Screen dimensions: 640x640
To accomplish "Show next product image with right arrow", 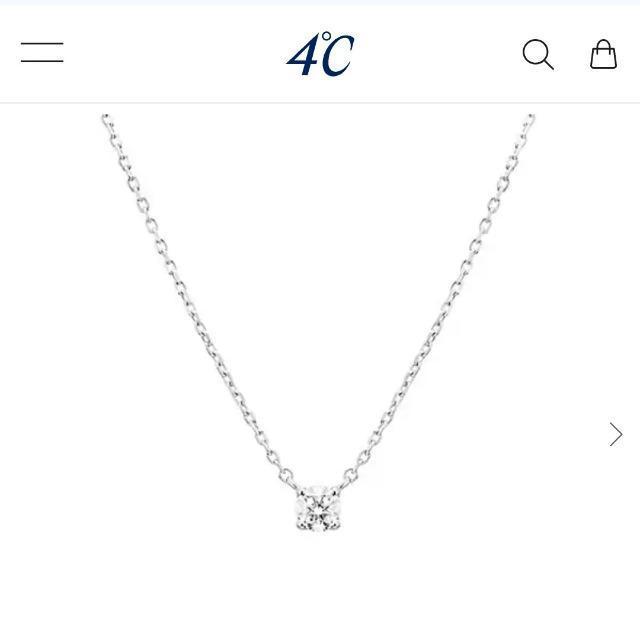I will pos(615,434).
